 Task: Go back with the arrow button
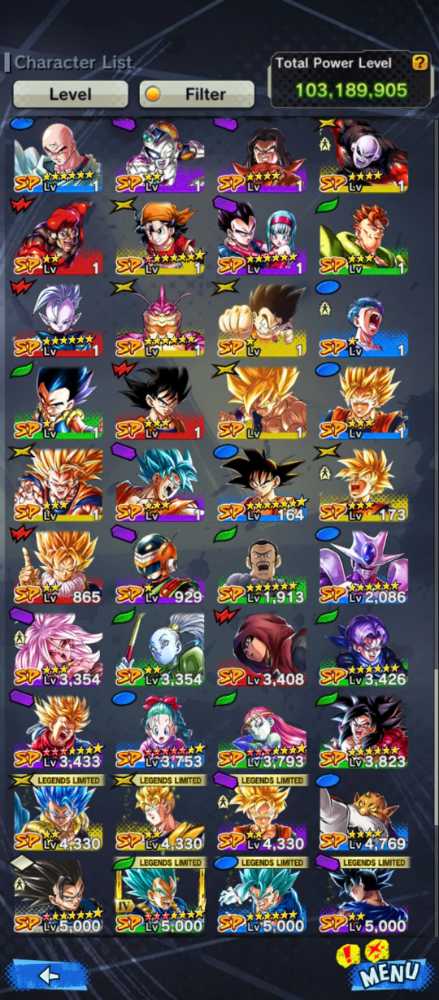coord(49,974)
